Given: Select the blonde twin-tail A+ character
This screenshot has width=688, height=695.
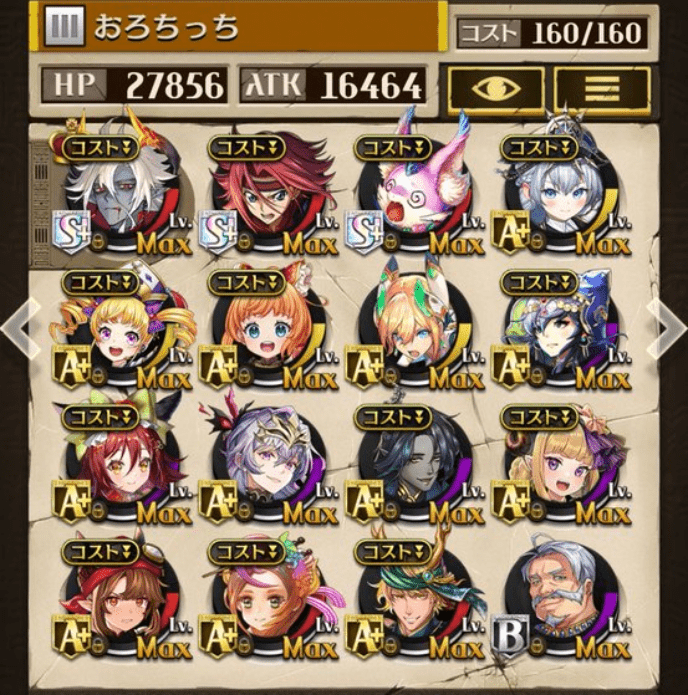Looking at the screenshot, I should tap(122, 331).
